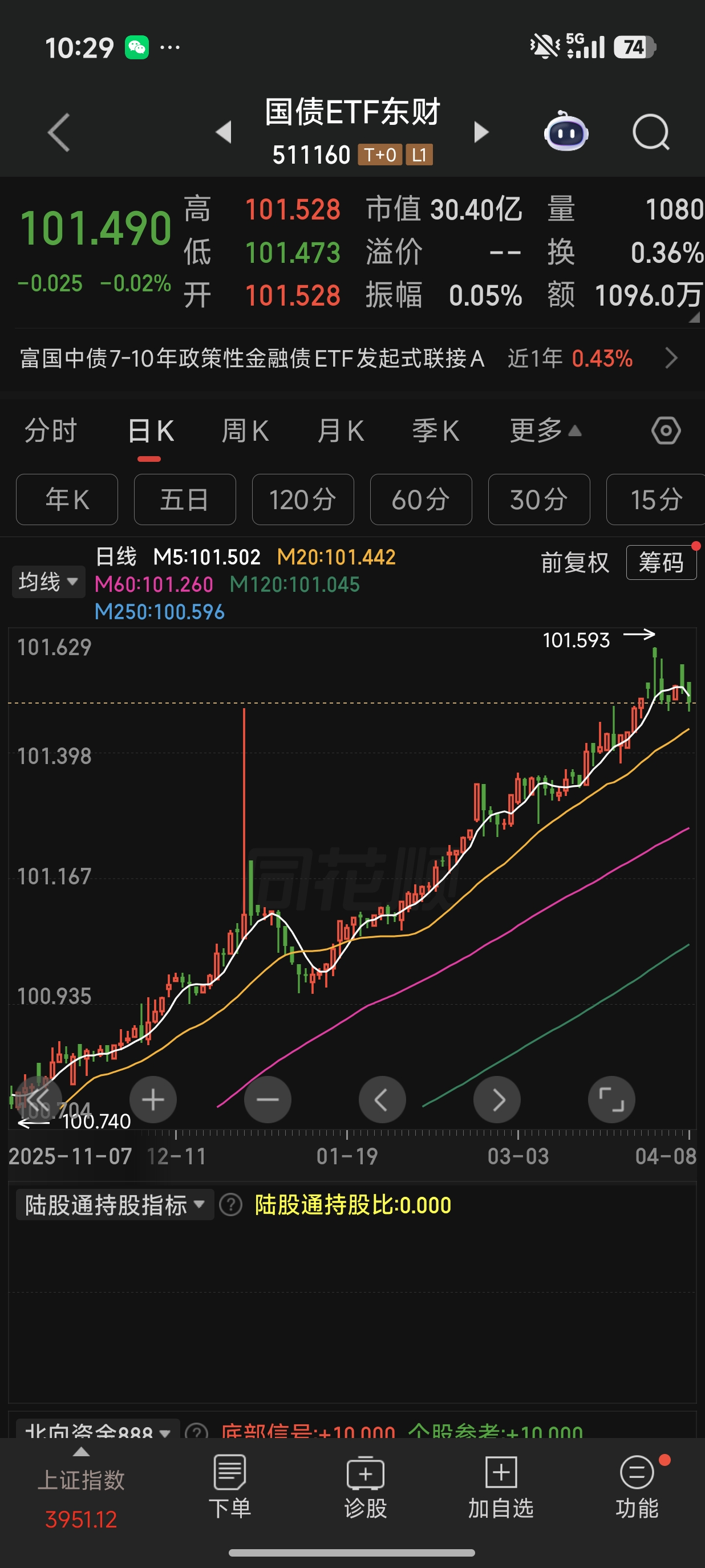Zoom out the K-line chart

point(268,1099)
